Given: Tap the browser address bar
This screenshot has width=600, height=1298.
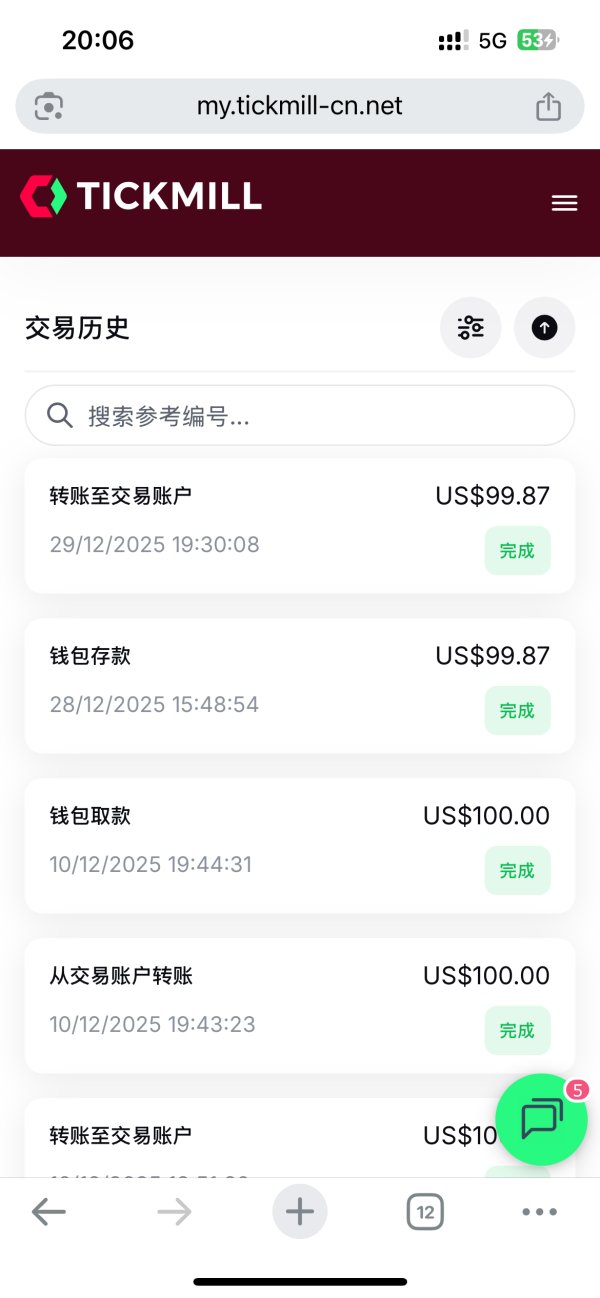Looking at the screenshot, I should click(300, 106).
